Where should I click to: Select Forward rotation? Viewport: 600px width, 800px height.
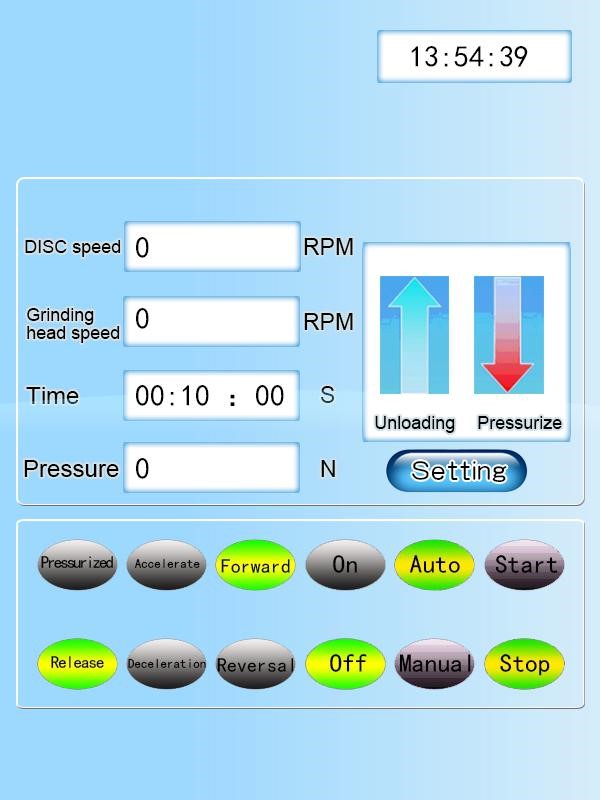255,565
